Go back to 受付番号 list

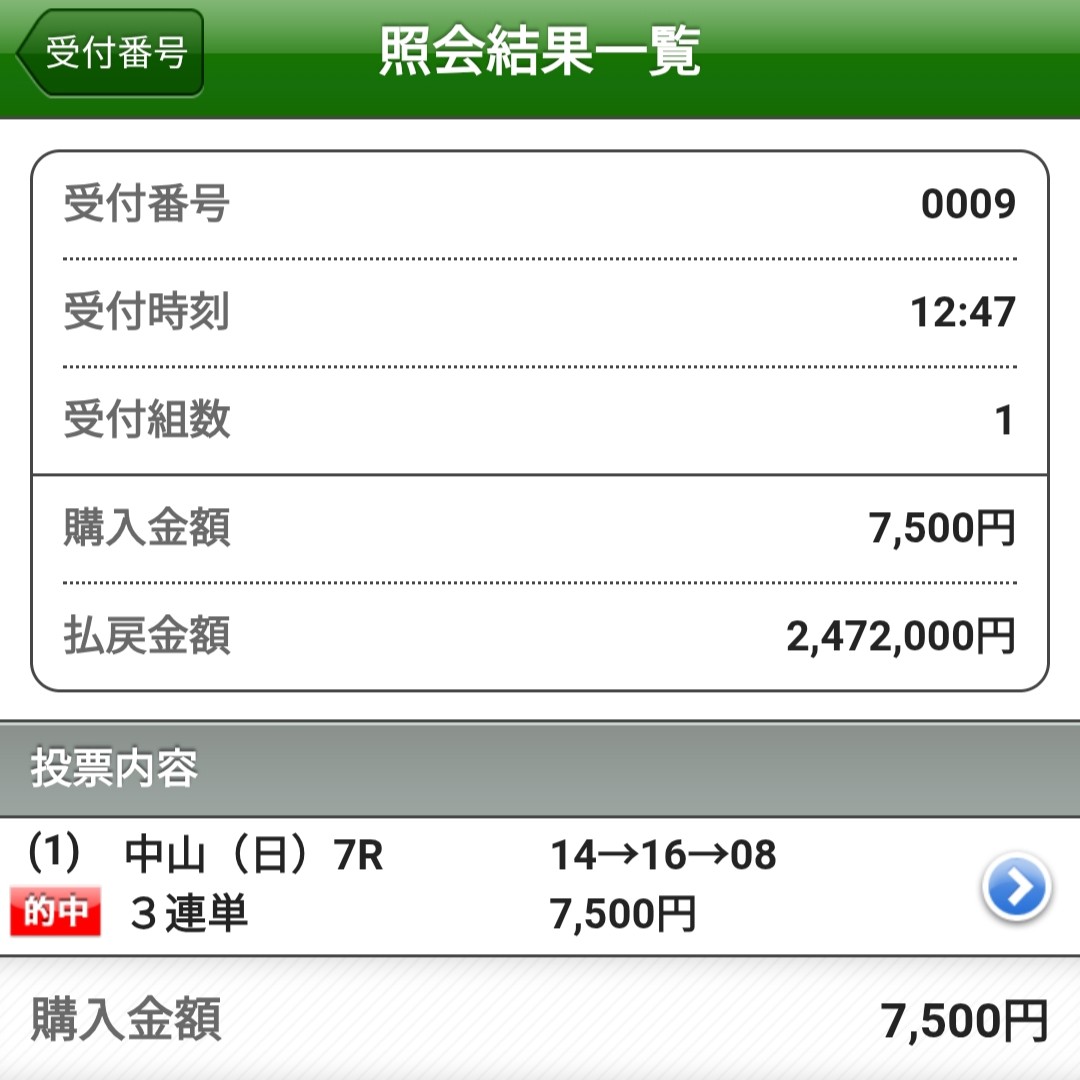point(110,54)
